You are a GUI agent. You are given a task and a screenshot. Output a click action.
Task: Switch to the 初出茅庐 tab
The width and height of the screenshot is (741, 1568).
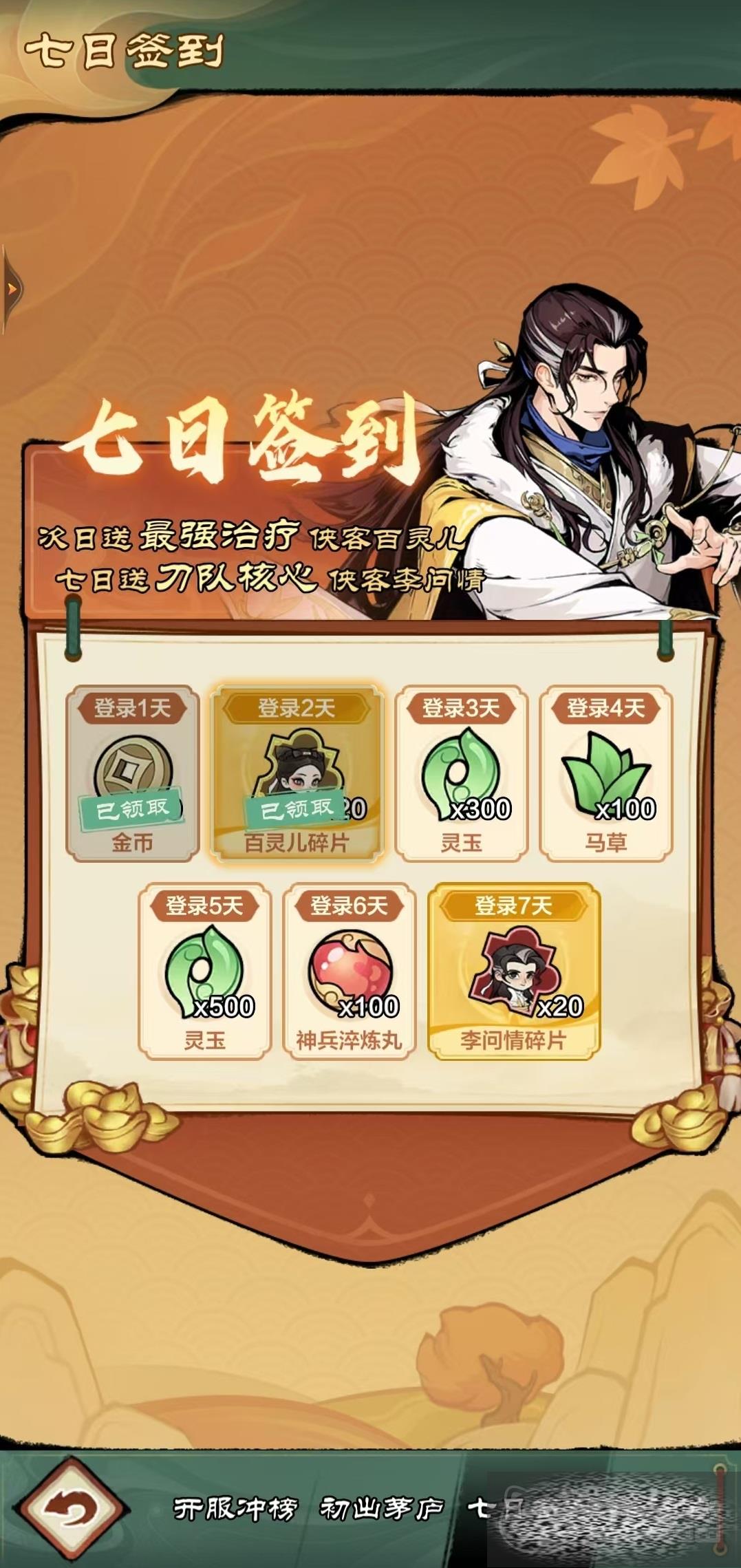coord(383,1510)
